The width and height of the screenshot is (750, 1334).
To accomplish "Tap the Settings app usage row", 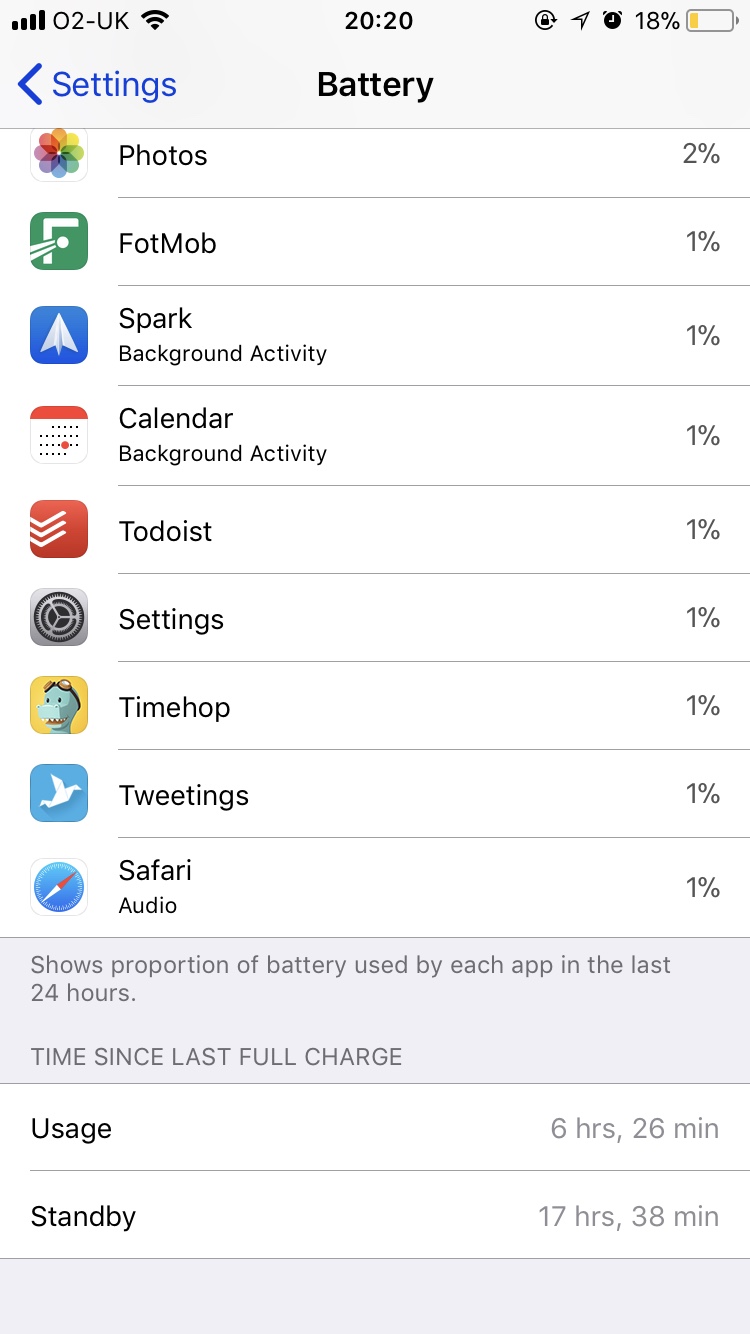I will click(x=375, y=618).
